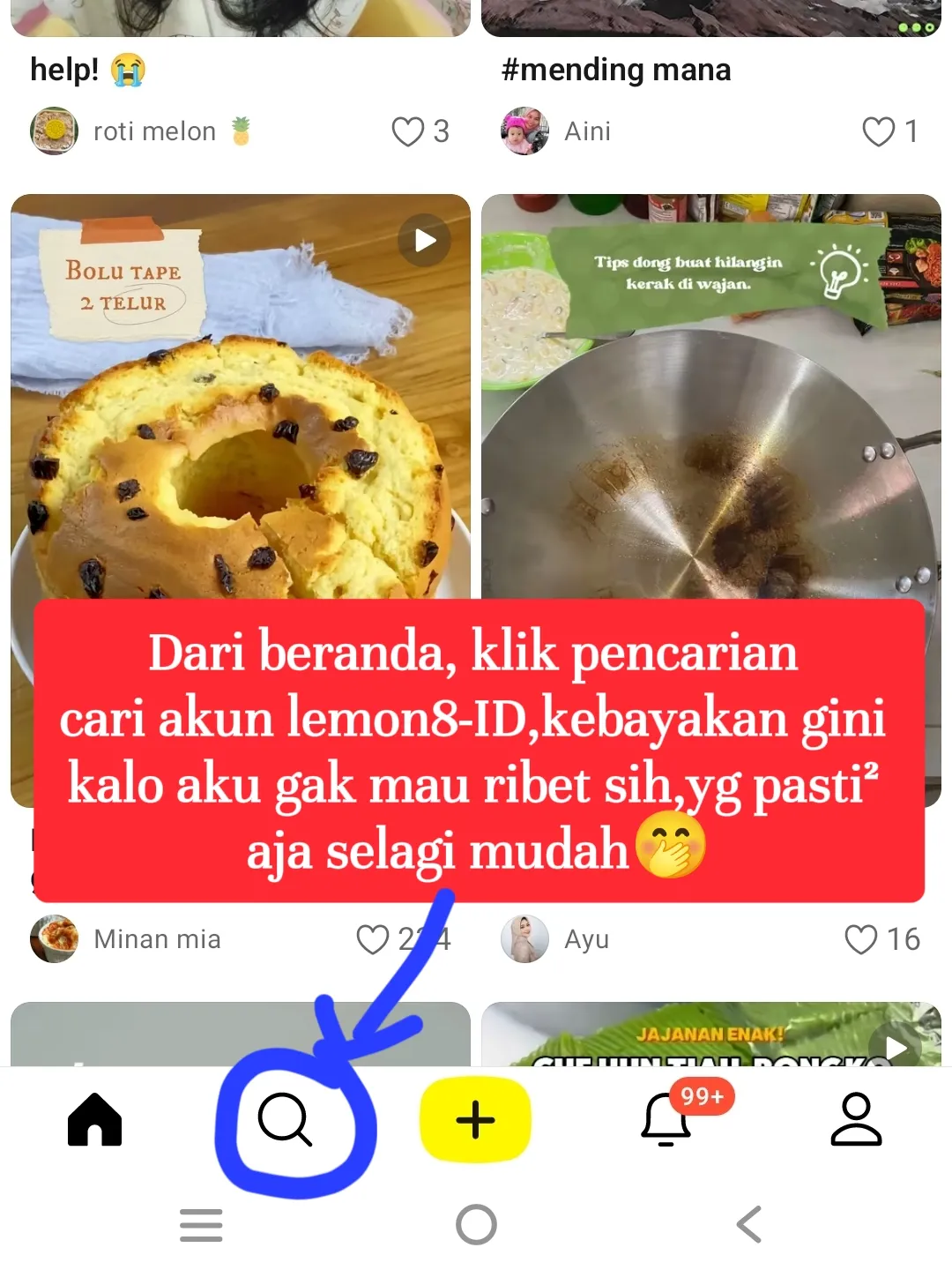Create a new post with plus button
This screenshot has width=952, height=1270.
click(475, 1119)
